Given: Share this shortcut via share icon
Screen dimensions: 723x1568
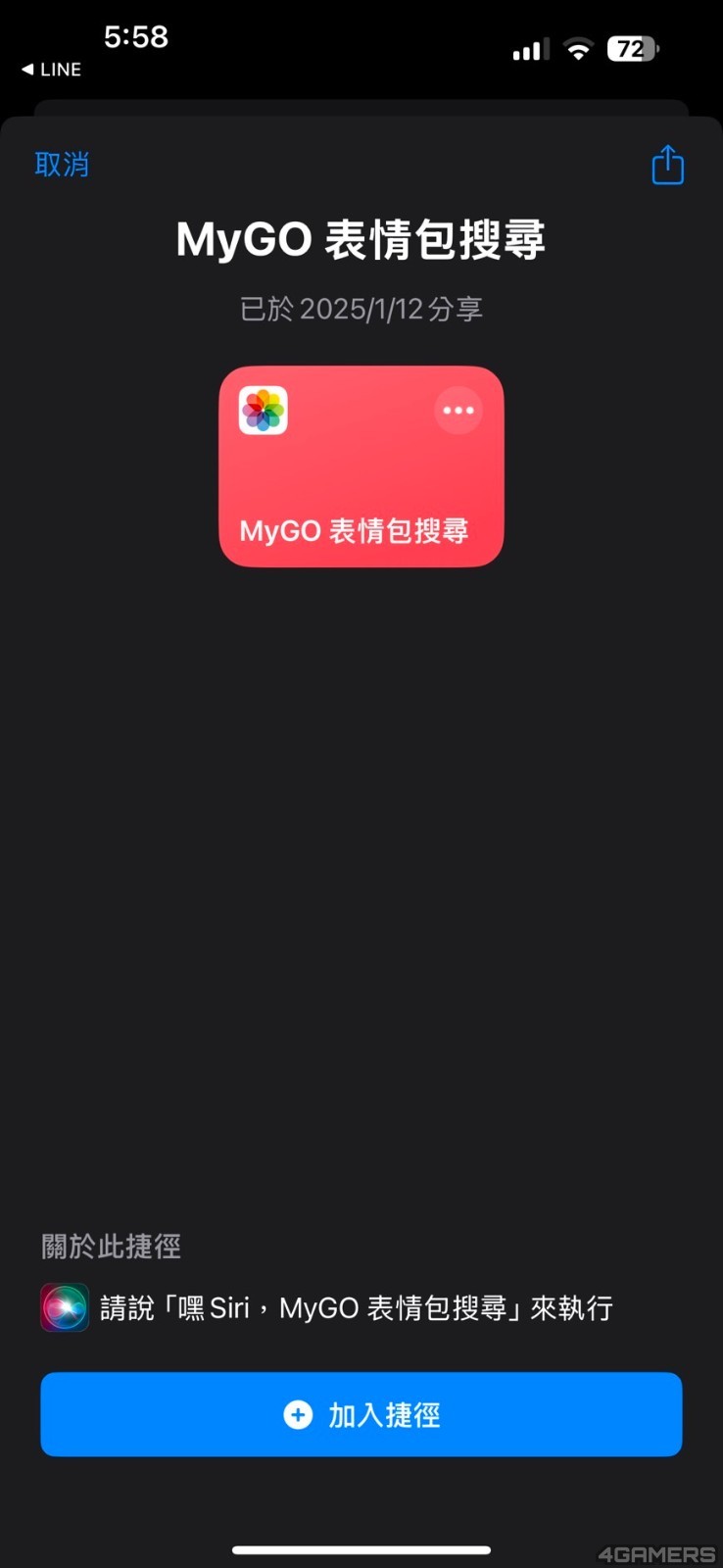Looking at the screenshot, I should (667, 165).
